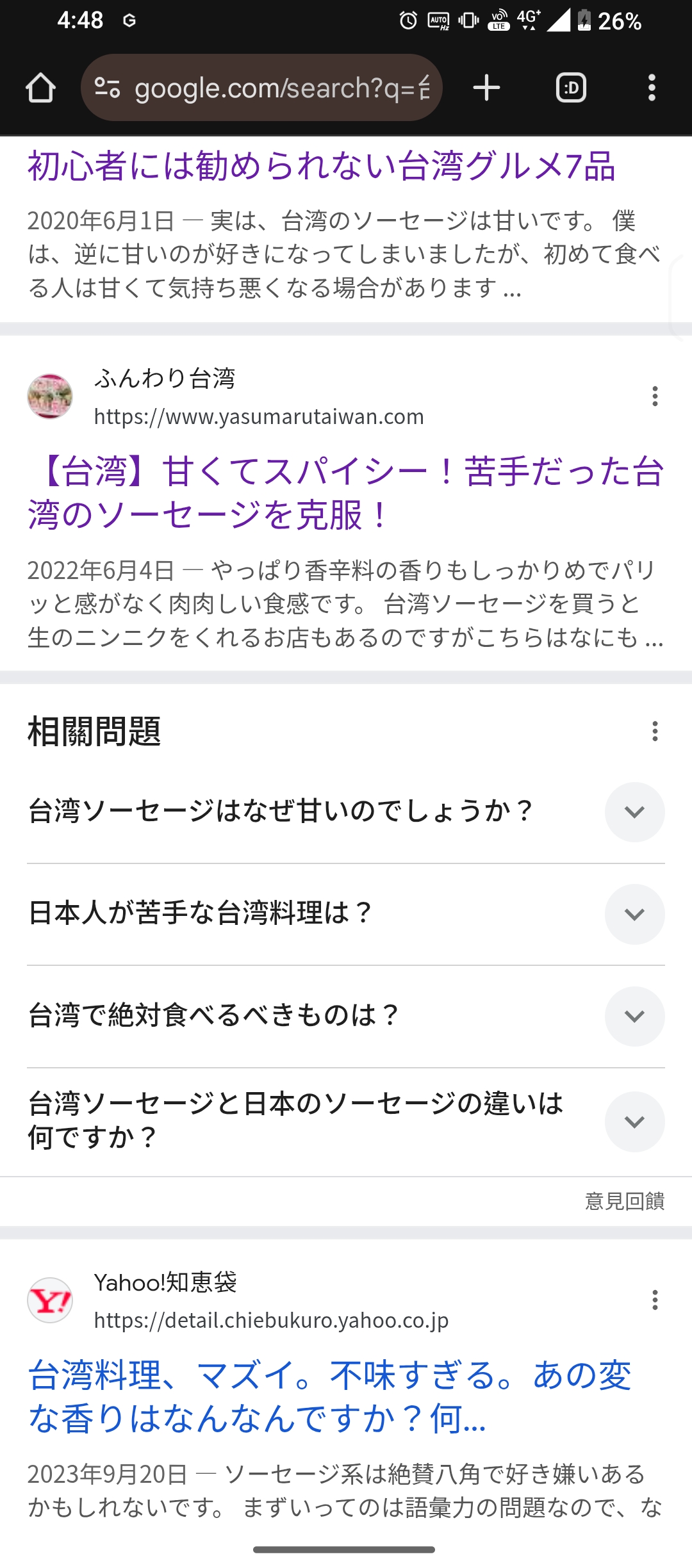Open Yahoo result 台湾料理、マズイ。不味すぎる
The height and width of the screenshot is (1568, 692).
(330, 1397)
